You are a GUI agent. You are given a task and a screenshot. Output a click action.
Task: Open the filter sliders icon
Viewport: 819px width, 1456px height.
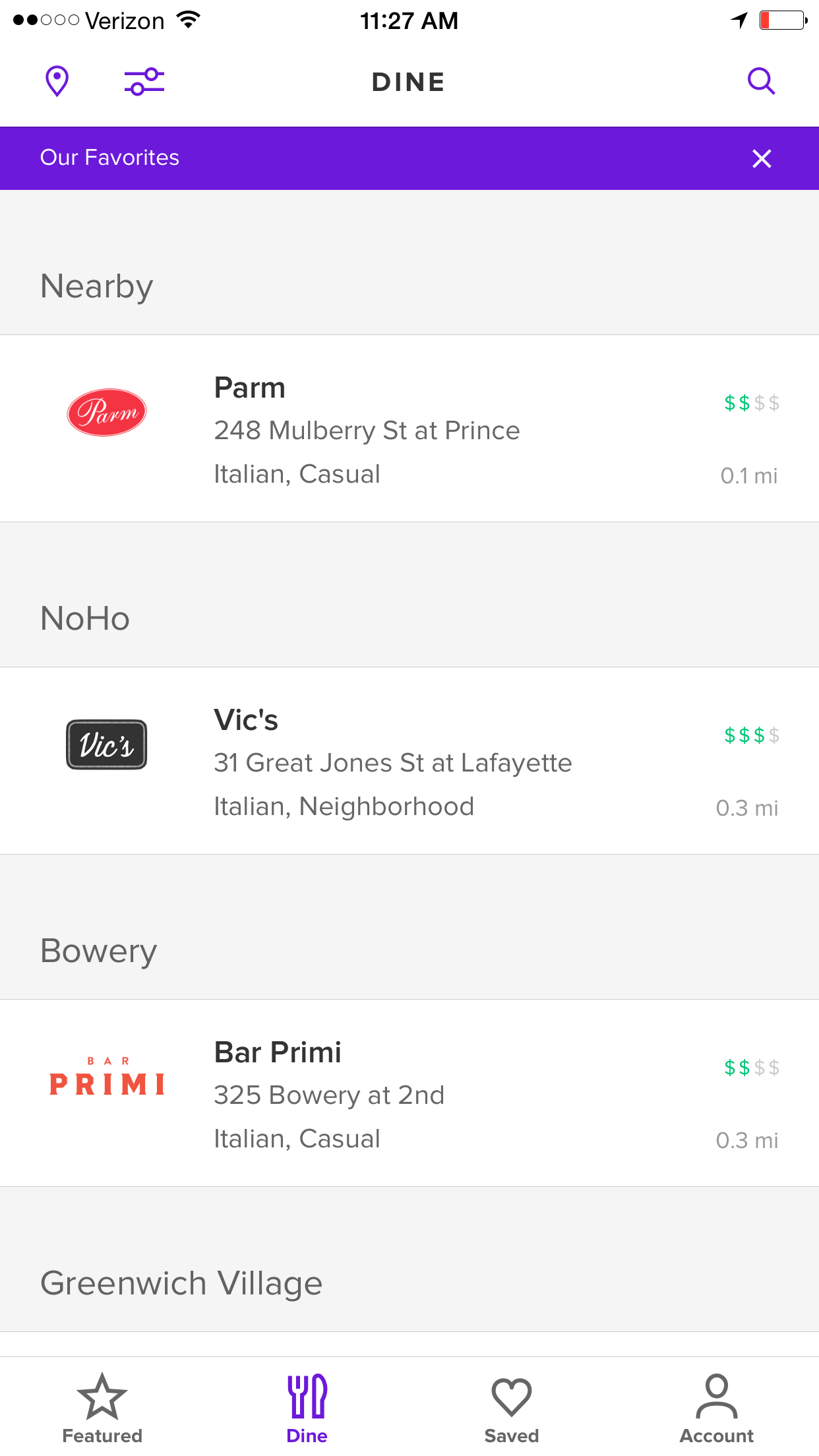144,81
